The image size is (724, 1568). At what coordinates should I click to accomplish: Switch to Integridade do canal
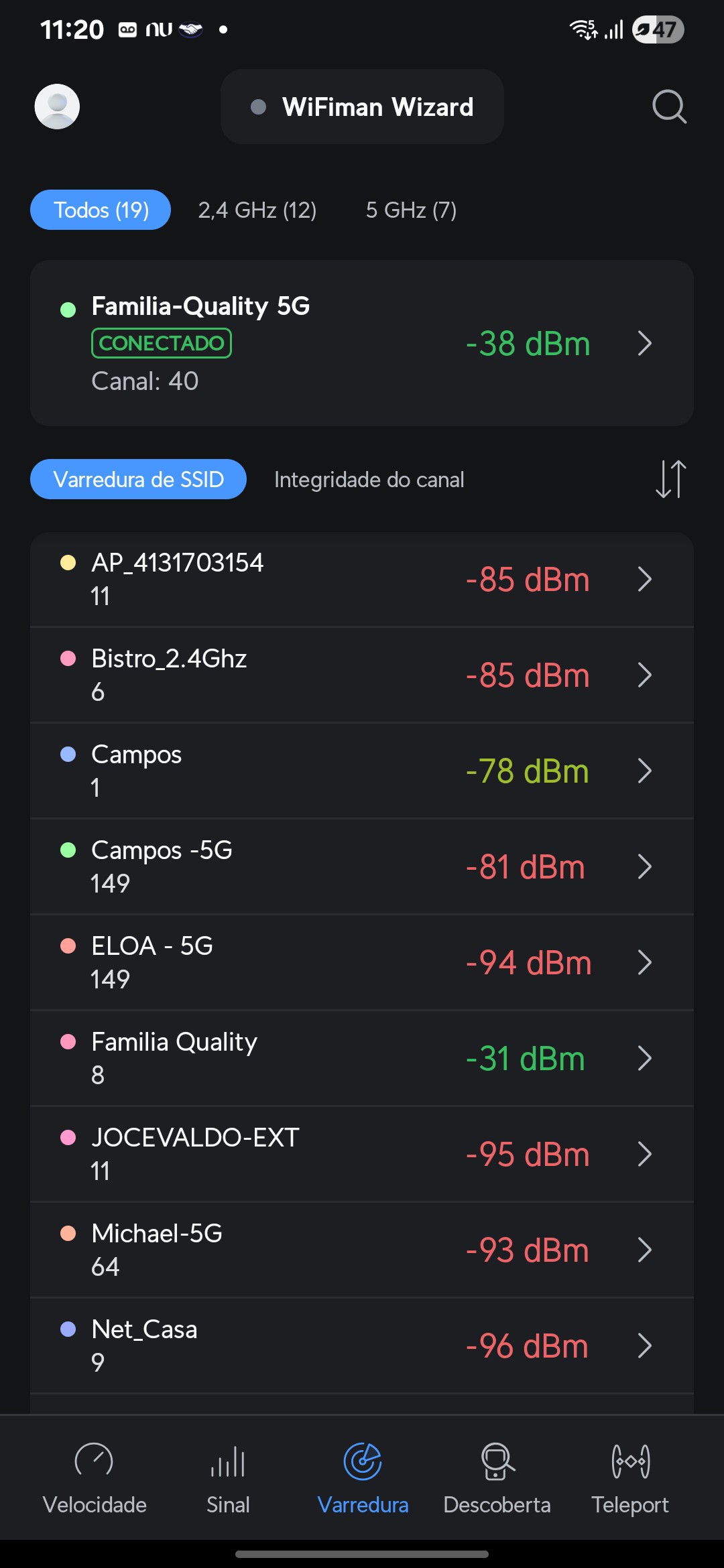(369, 480)
